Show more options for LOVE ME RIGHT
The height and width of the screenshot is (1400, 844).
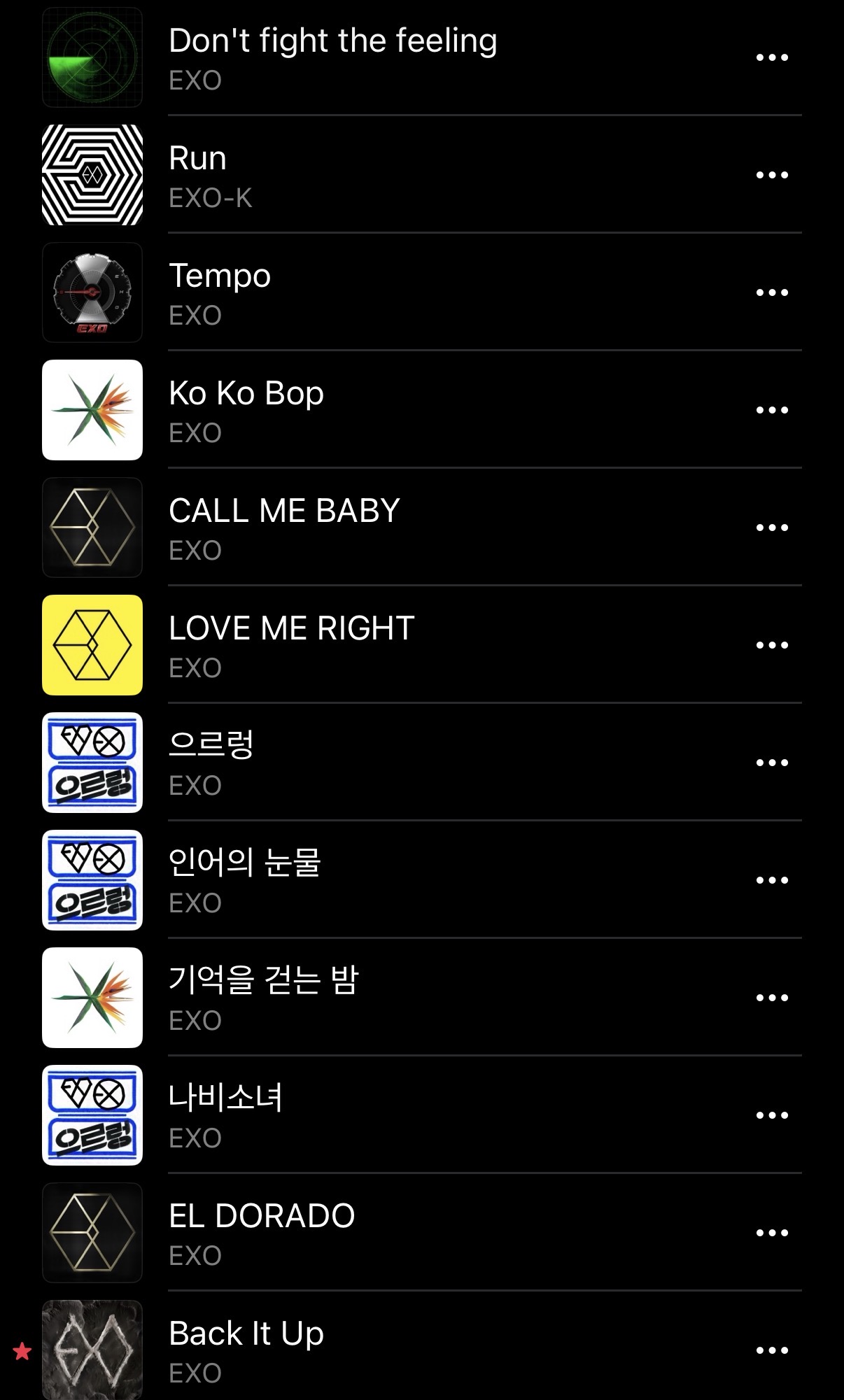click(772, 645)
